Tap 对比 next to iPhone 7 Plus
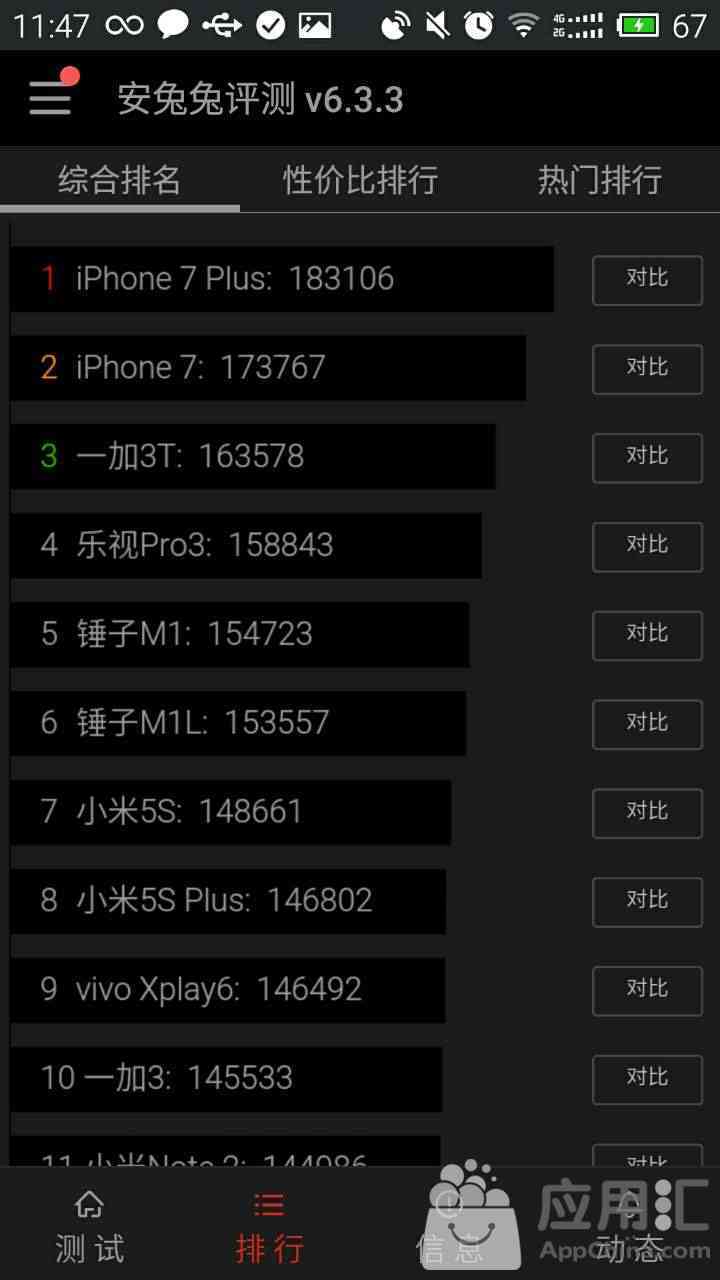 coord(647,280)
